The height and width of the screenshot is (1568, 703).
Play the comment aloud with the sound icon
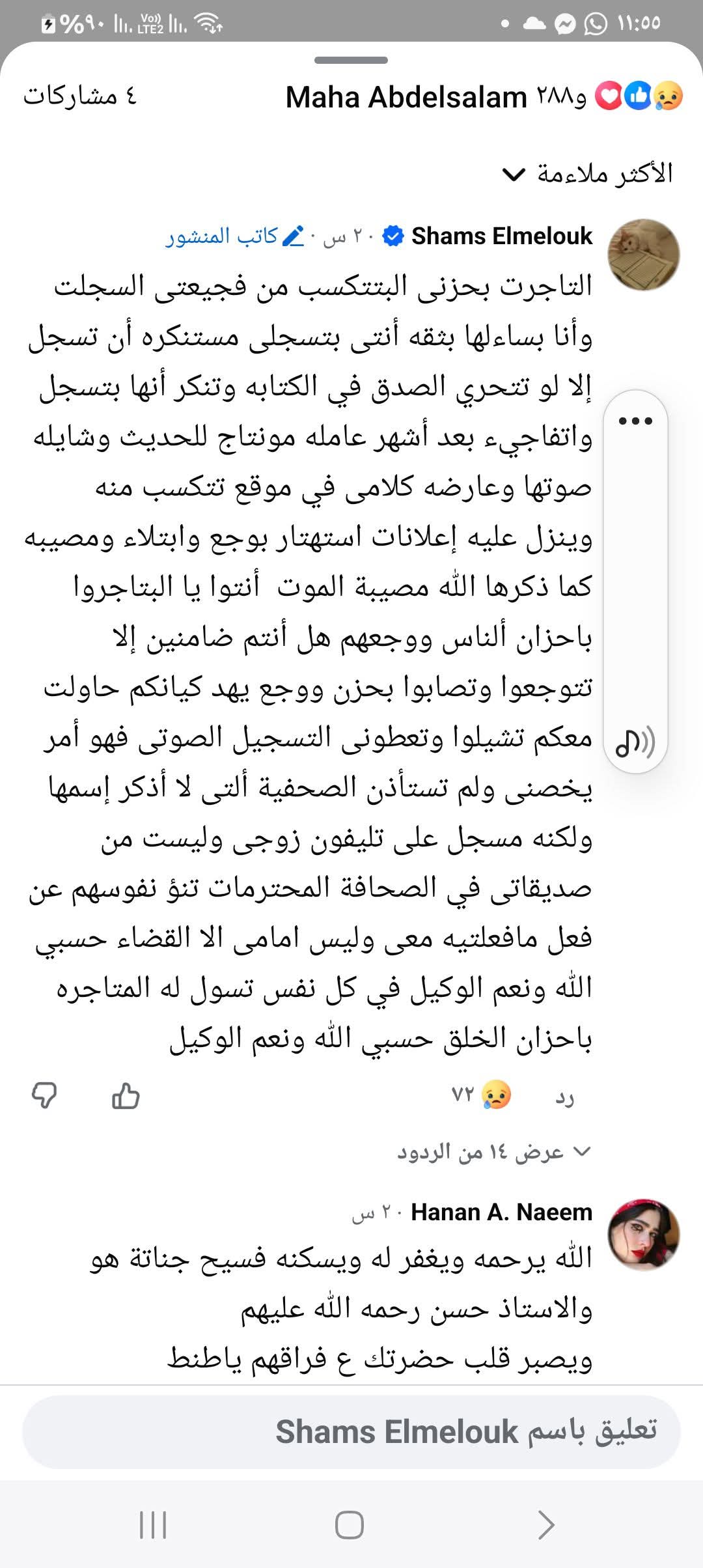coord(635,742)
